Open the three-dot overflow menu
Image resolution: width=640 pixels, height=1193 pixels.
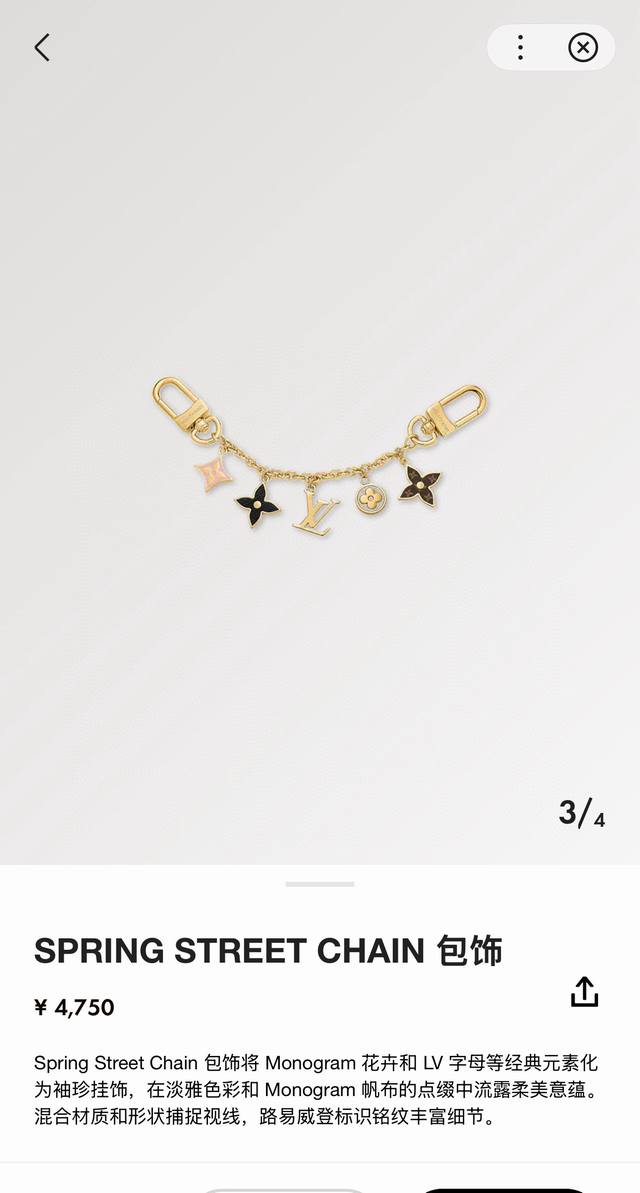pyautogui.click(x=520, y=47)
